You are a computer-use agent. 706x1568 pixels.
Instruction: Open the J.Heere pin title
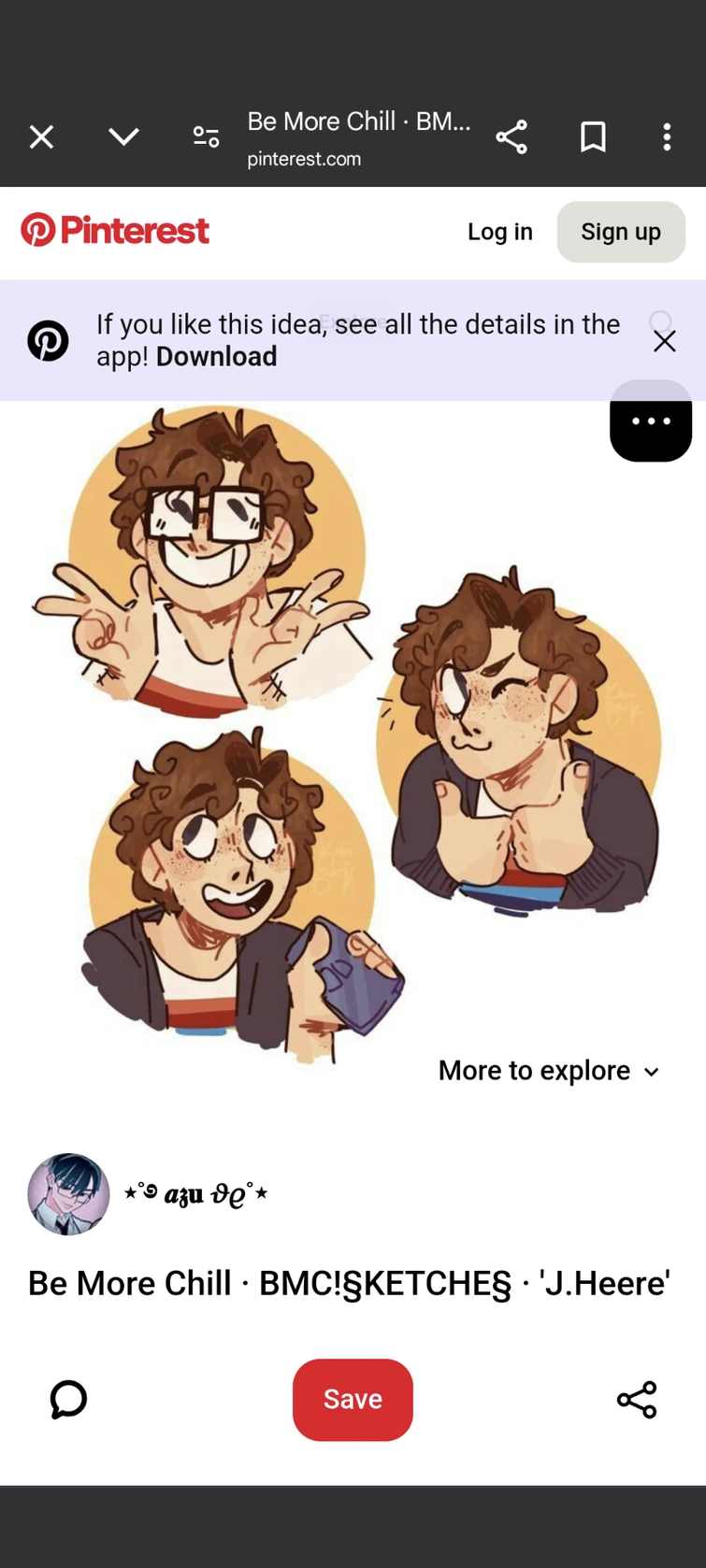pos(348,1283)
